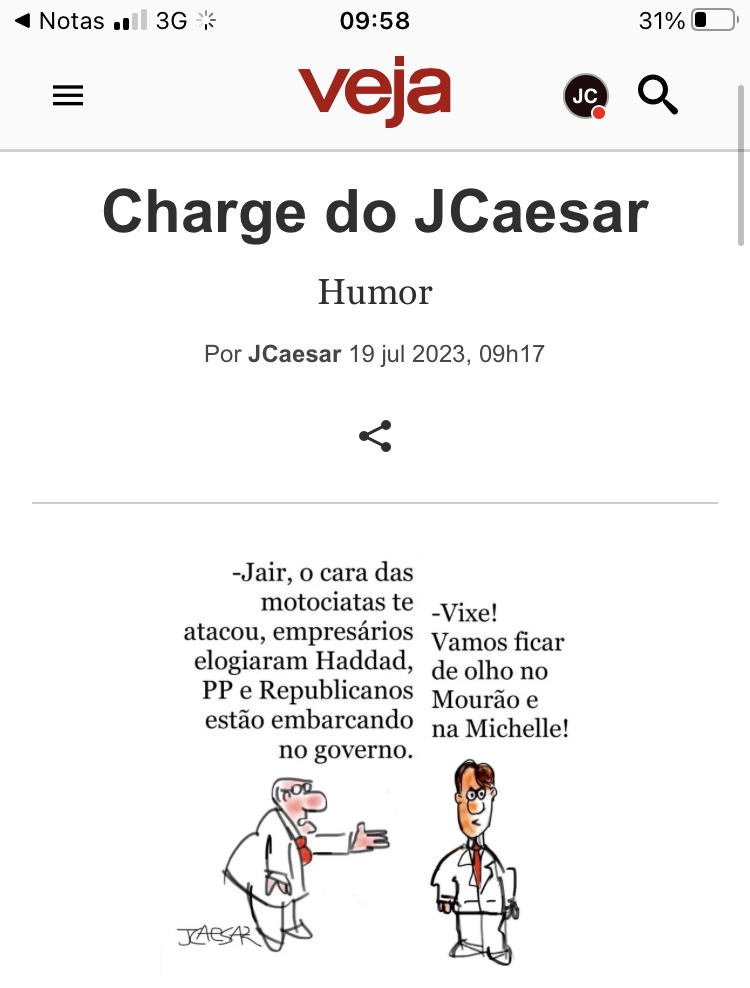Open the JC account avatar

click(586, 97)
